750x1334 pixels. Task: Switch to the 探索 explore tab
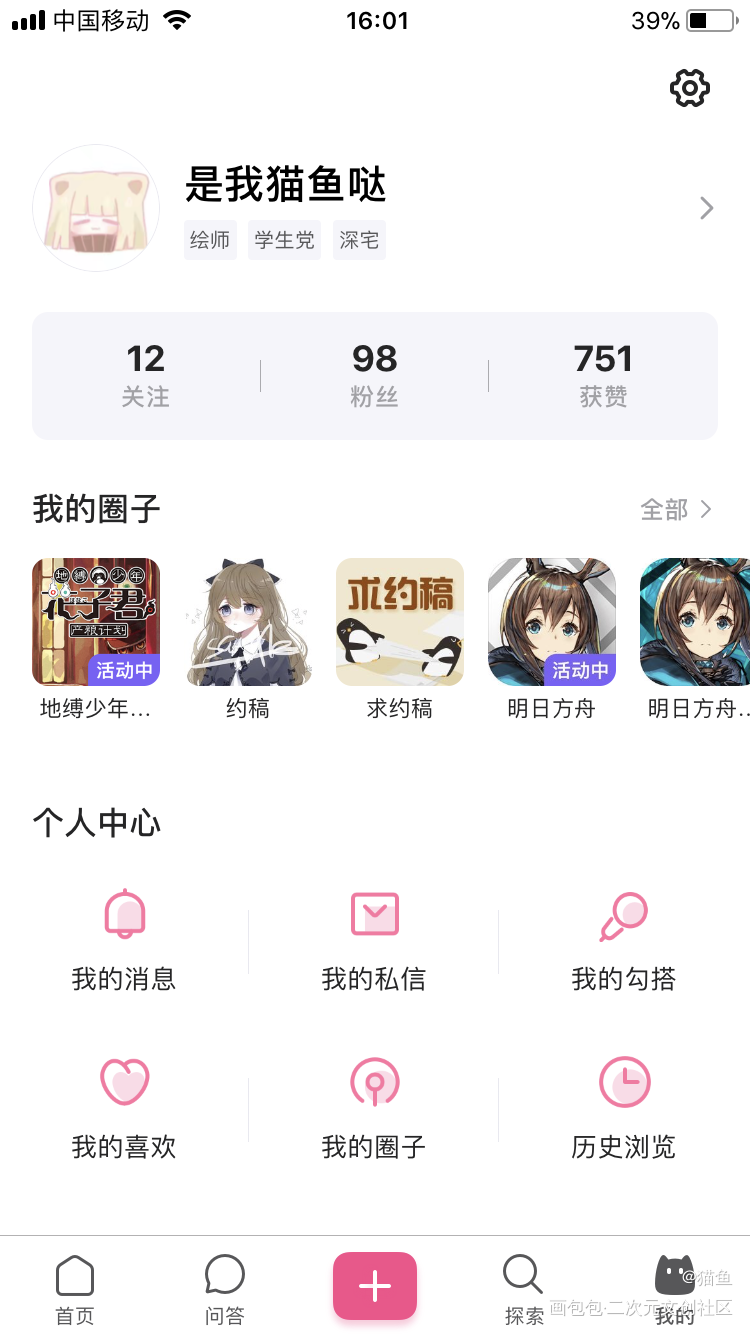click(x=523, y=1290)
